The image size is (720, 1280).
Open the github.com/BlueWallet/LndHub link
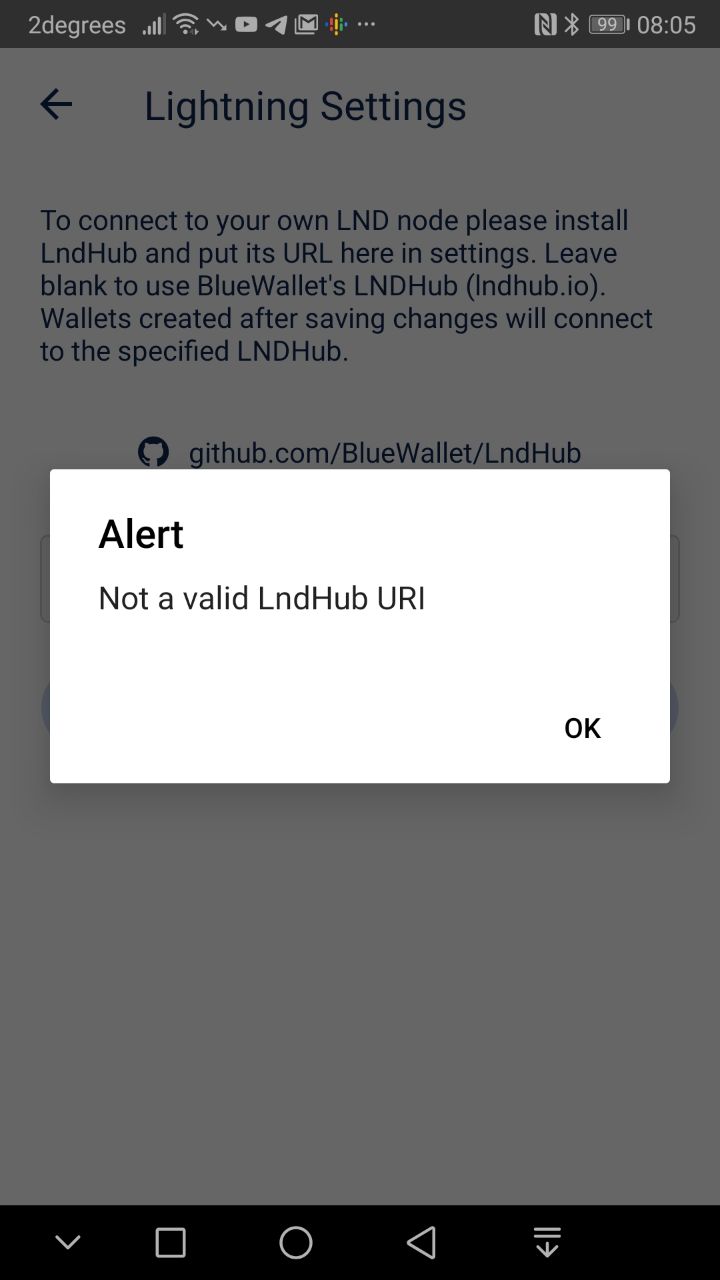(x=384, y=453)
